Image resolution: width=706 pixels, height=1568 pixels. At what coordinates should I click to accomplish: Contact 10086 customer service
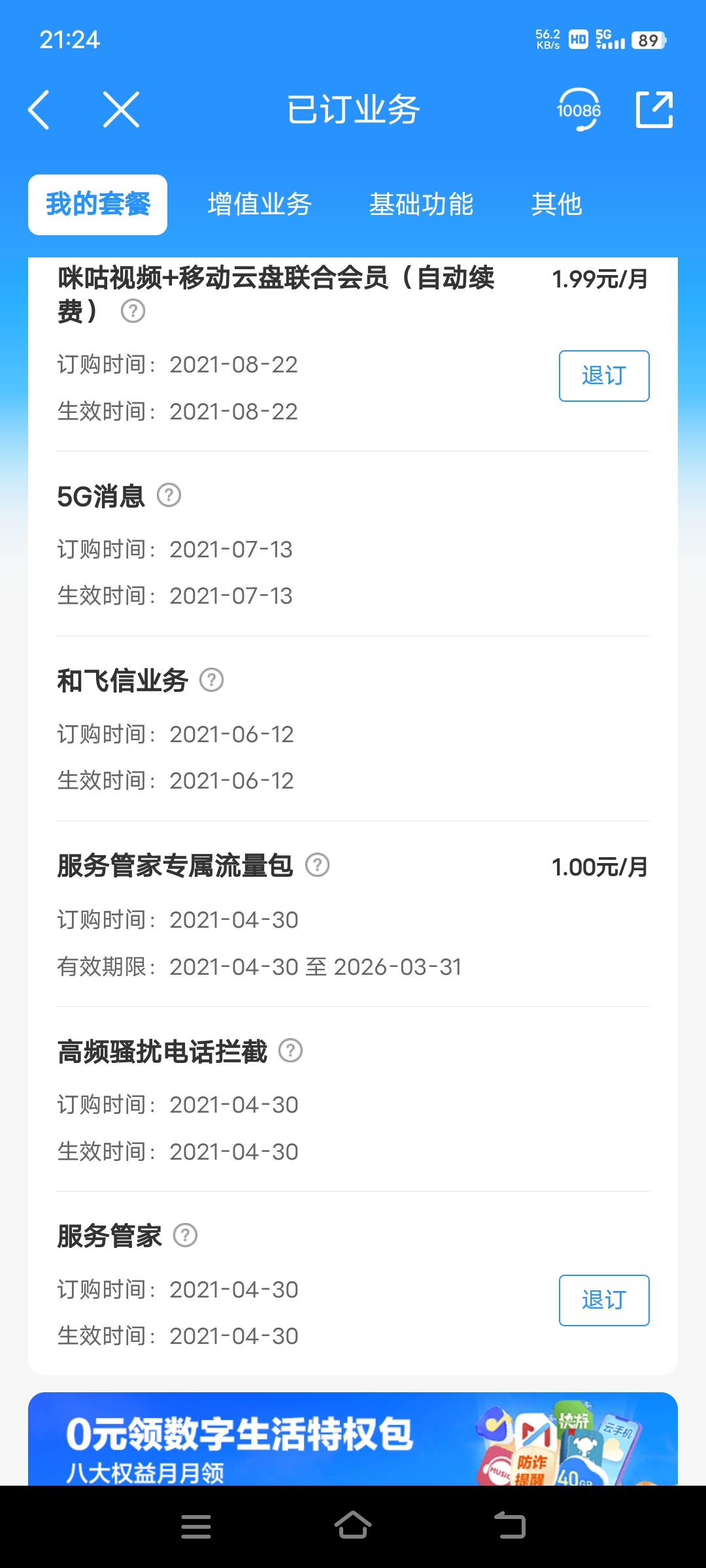coord(579,110)
